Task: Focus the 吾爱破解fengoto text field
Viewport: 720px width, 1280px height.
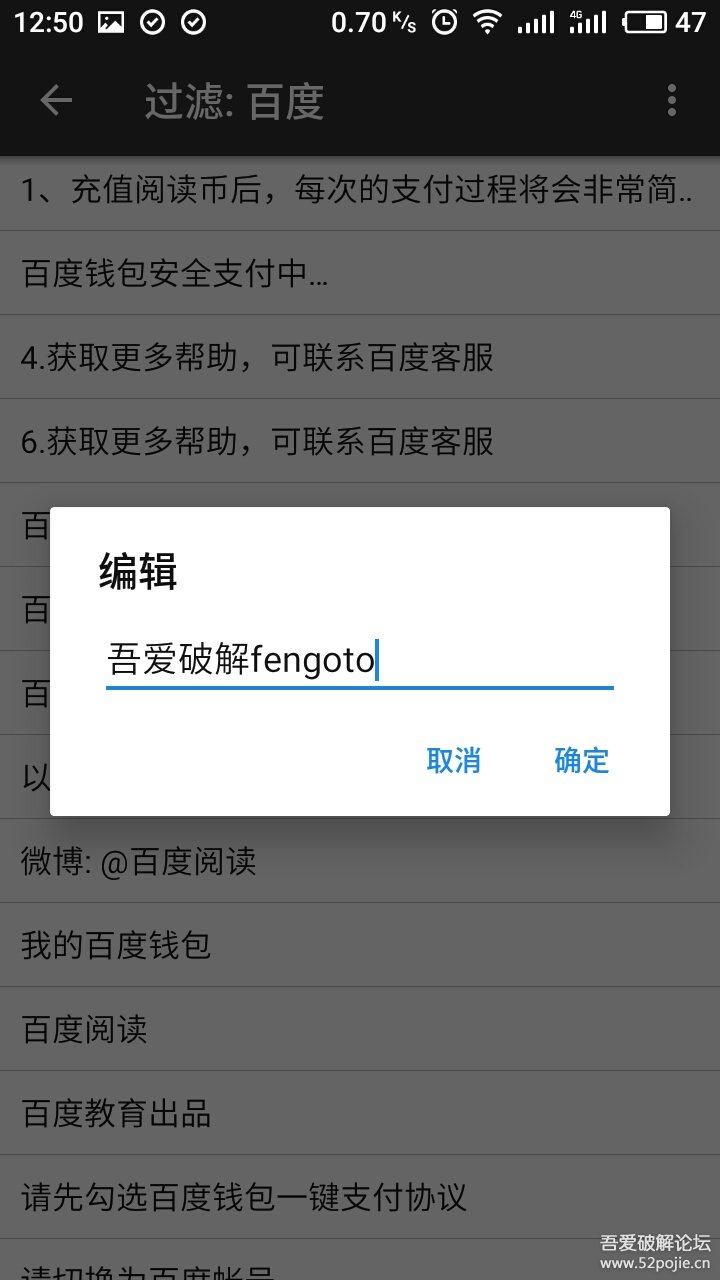Action: (359, 661)
